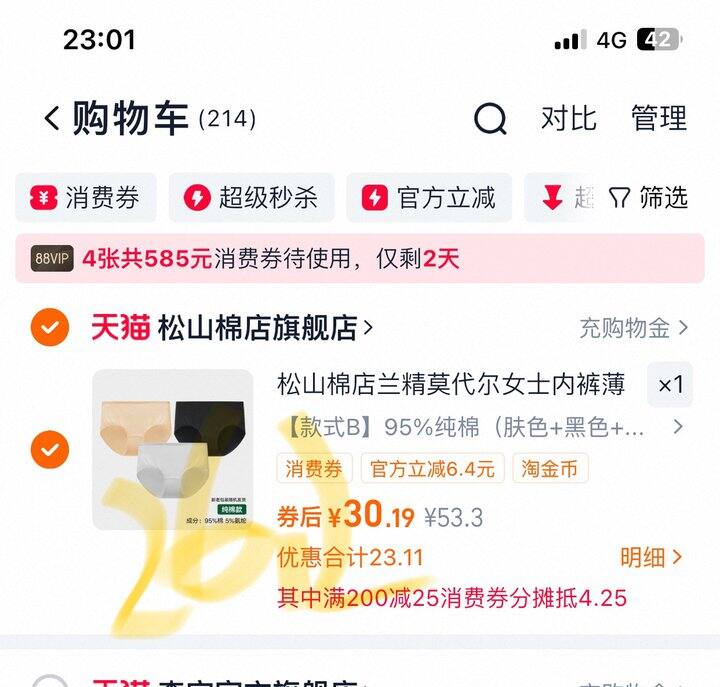Expand the 【款式B】95%纯棉 variant selector
The height and width of the screenshot is (687, 720).
[482, 428]
